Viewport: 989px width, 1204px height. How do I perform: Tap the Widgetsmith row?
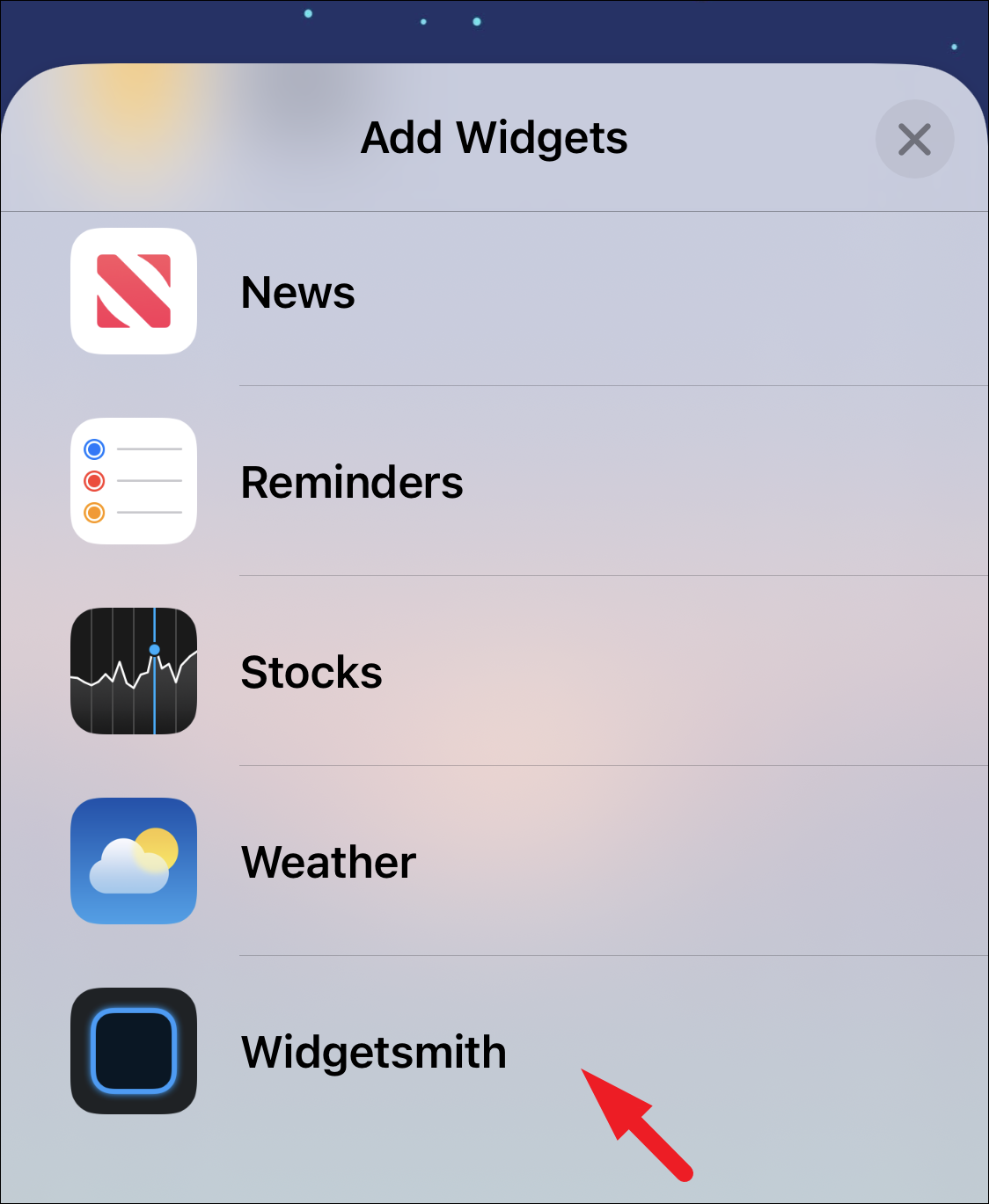click(x=373, y=1052)
